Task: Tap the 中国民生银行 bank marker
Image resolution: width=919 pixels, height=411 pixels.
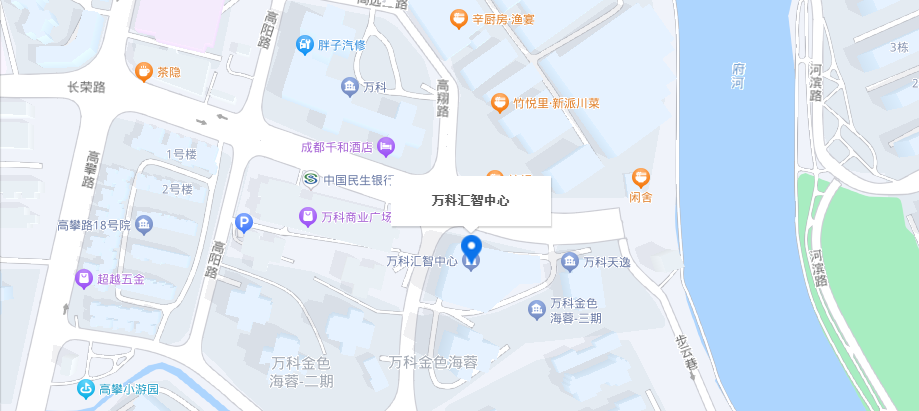Action: (311, 179)
